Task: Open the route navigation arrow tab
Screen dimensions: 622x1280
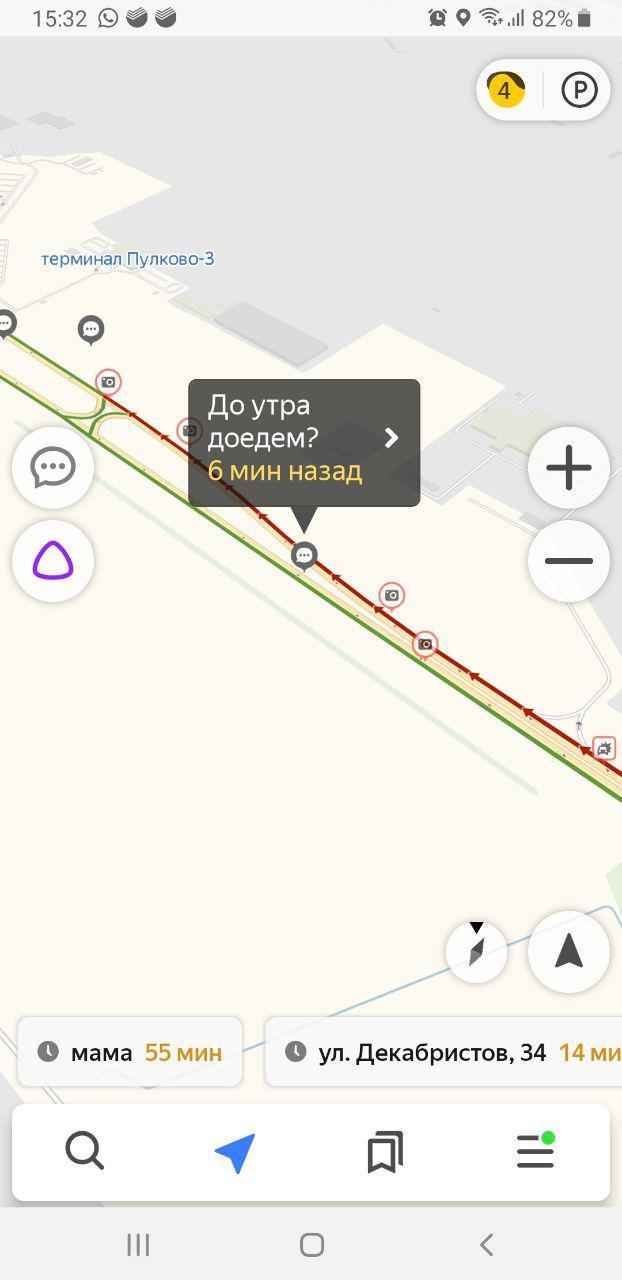Action: point(235,1153)
